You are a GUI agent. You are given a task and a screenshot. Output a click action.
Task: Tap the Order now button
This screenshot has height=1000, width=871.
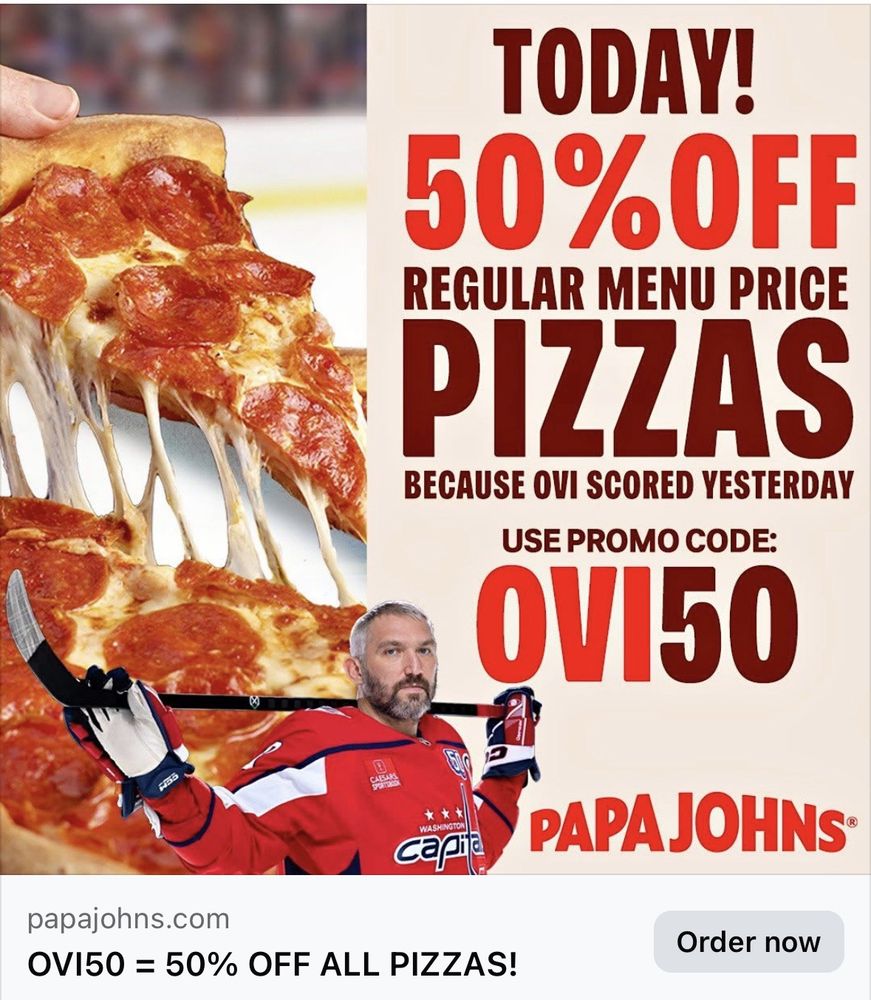tap(748, 942)
